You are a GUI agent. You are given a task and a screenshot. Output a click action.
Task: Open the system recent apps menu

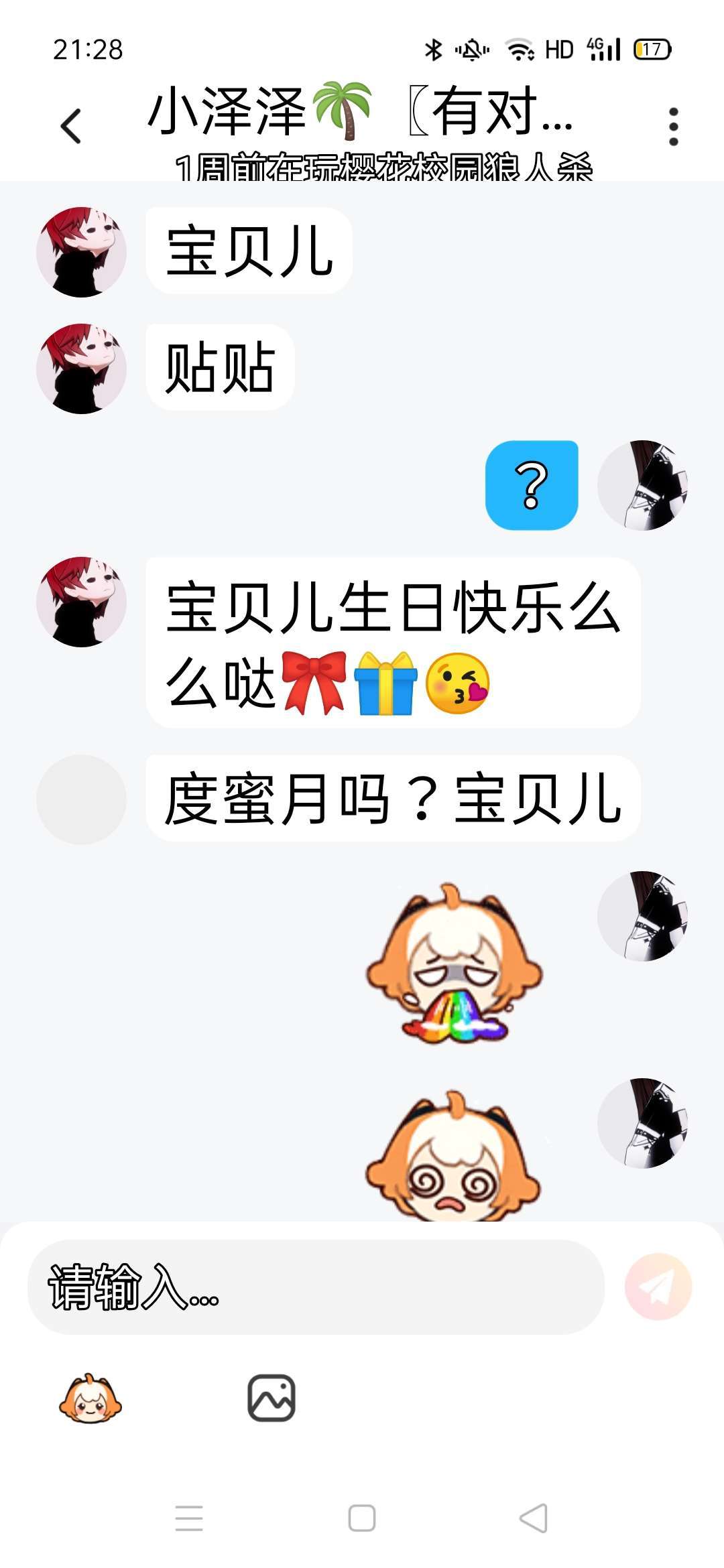click(x=189, y=1518)
